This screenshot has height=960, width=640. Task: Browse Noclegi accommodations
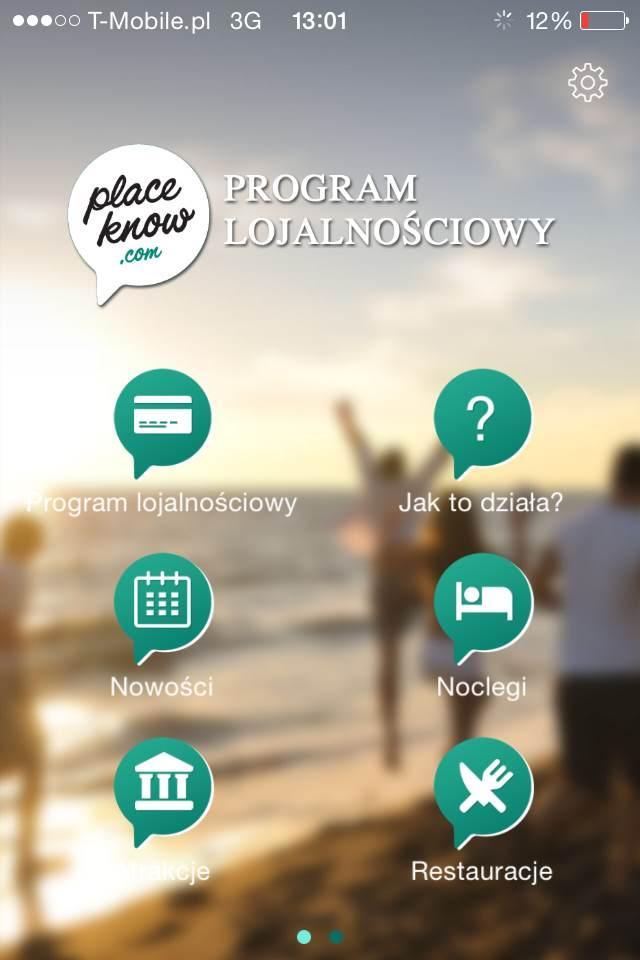(x=482, y=605)
